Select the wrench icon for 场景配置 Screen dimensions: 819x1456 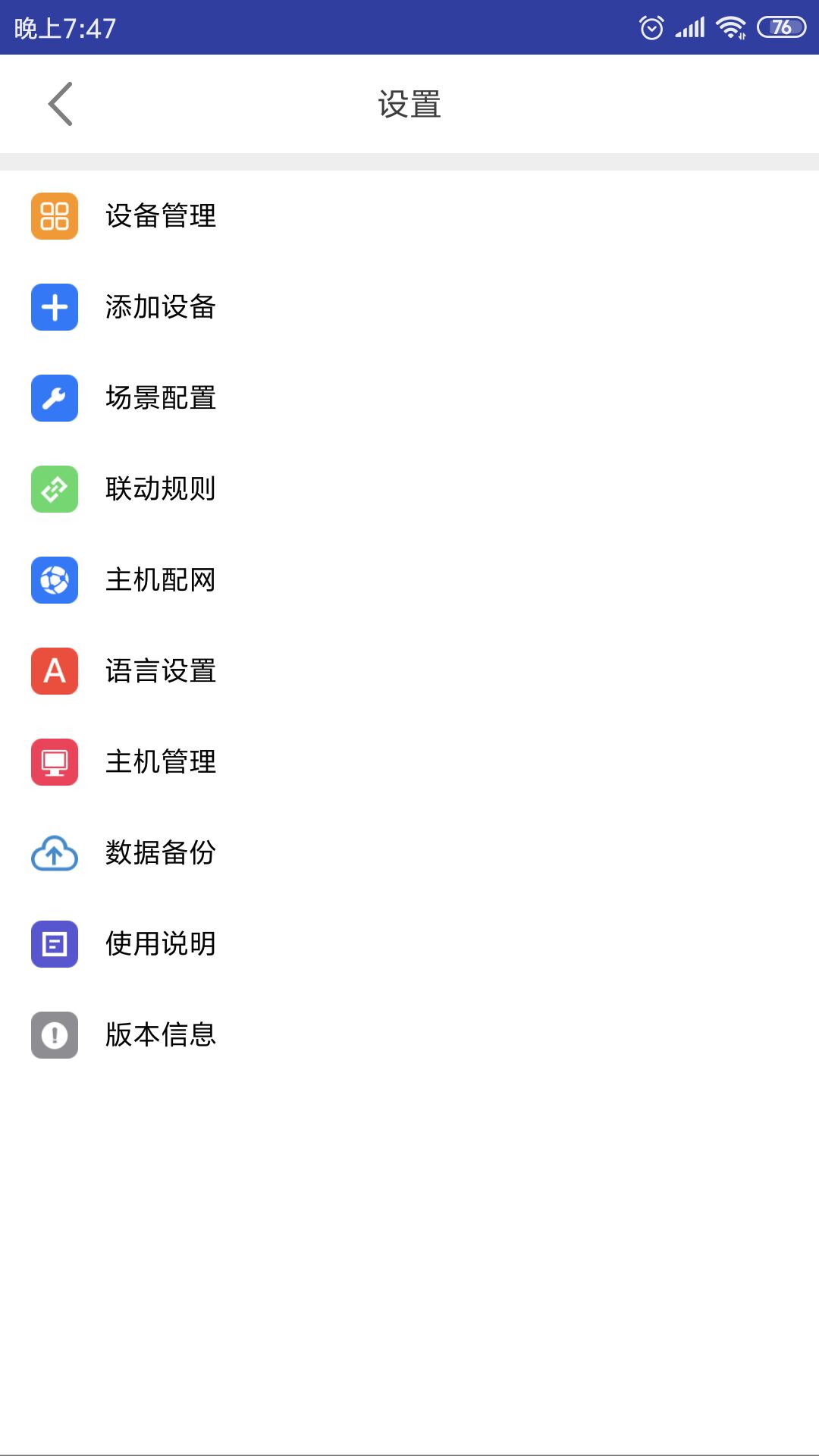point(53,398)
